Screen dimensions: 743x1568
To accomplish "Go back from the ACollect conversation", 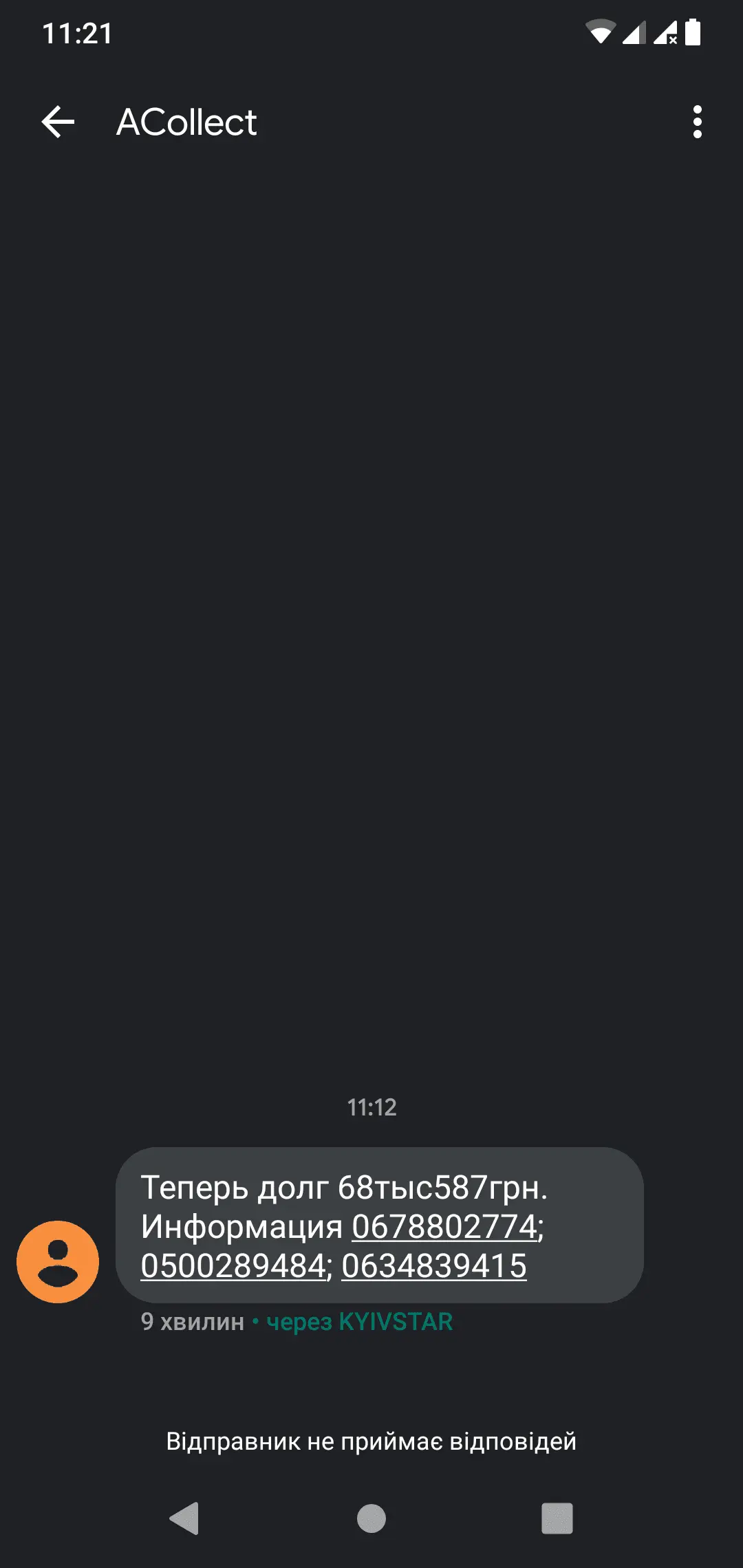I will pyautogui.click(x=58, y=122).
